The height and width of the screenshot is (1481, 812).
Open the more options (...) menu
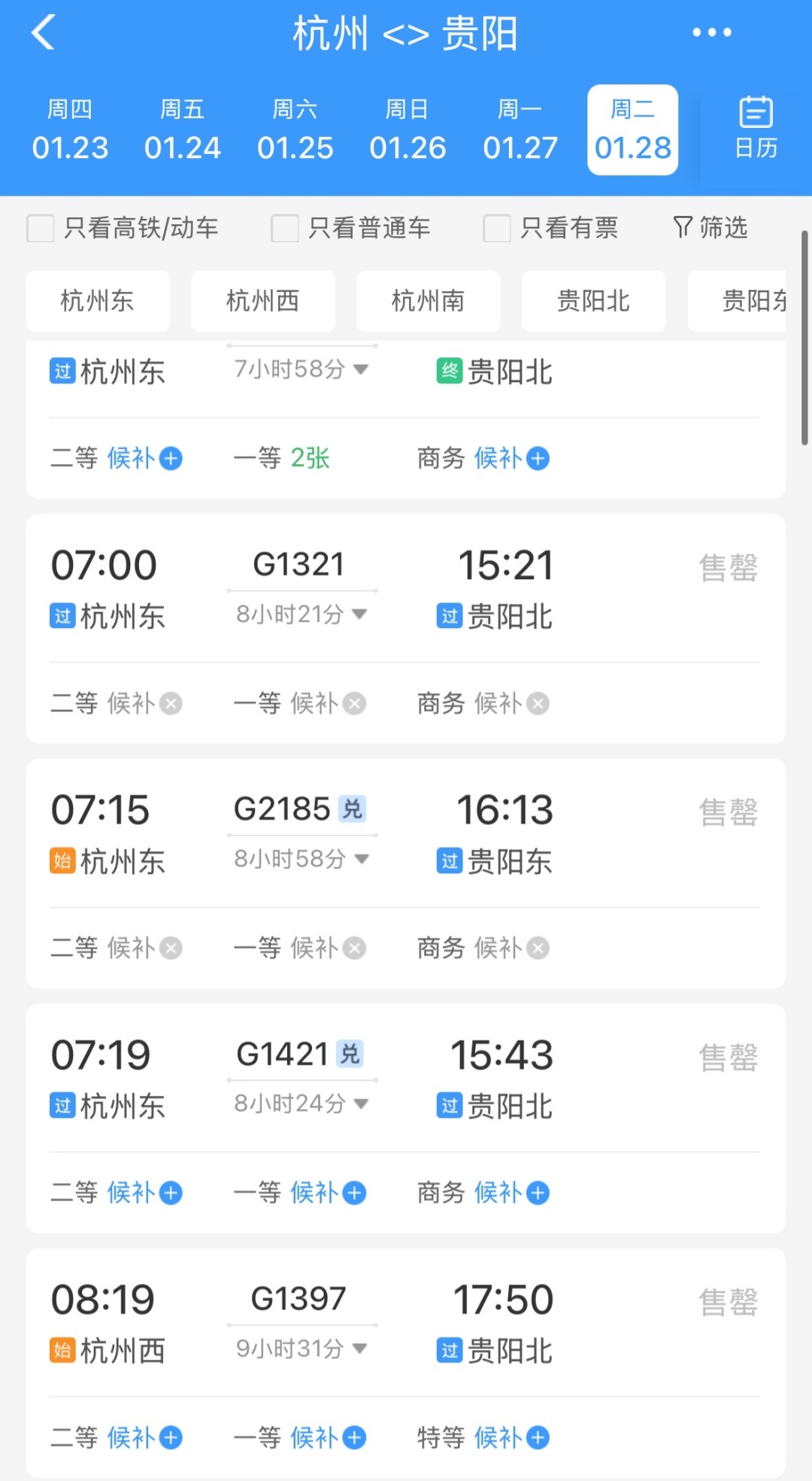click(713, 32)
